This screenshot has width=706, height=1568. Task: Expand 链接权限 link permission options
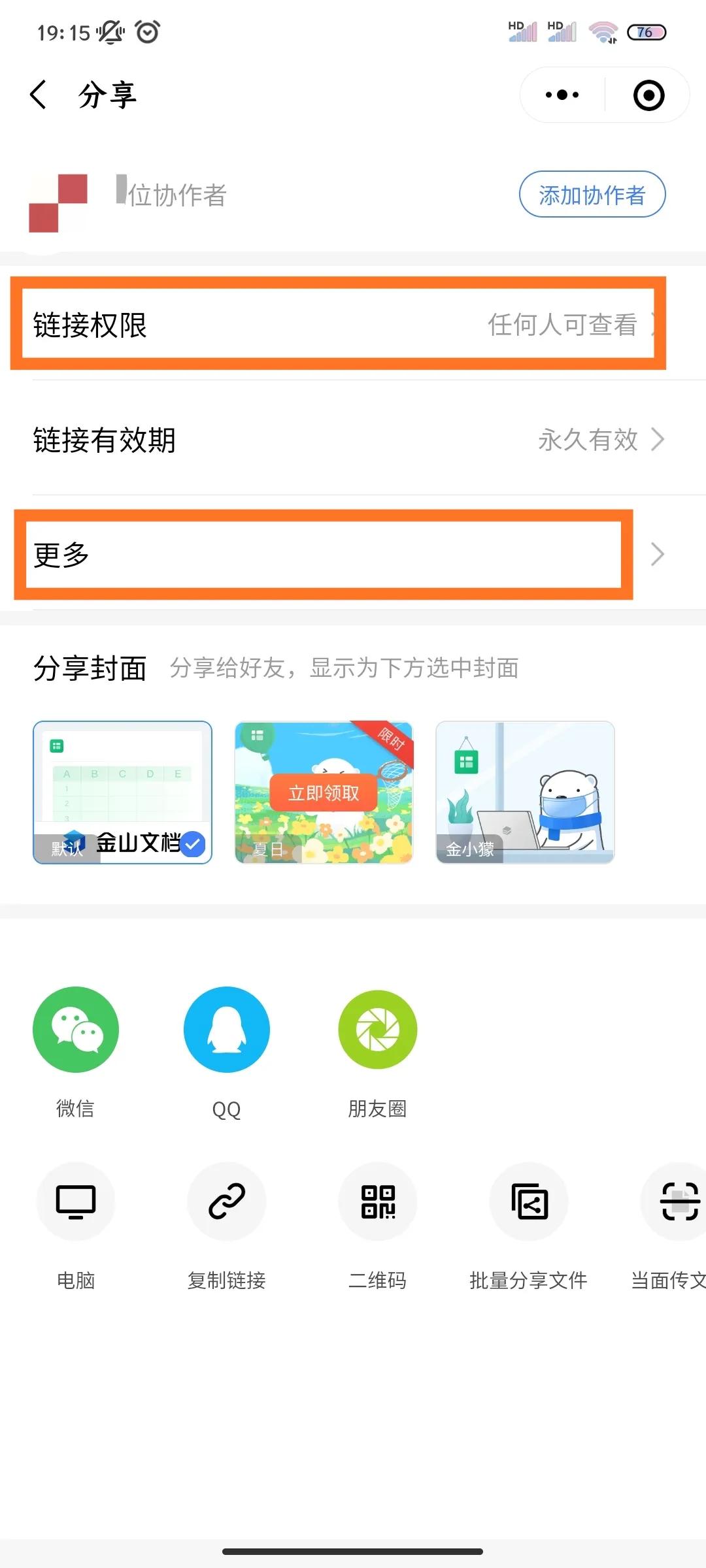click(340, 323)
